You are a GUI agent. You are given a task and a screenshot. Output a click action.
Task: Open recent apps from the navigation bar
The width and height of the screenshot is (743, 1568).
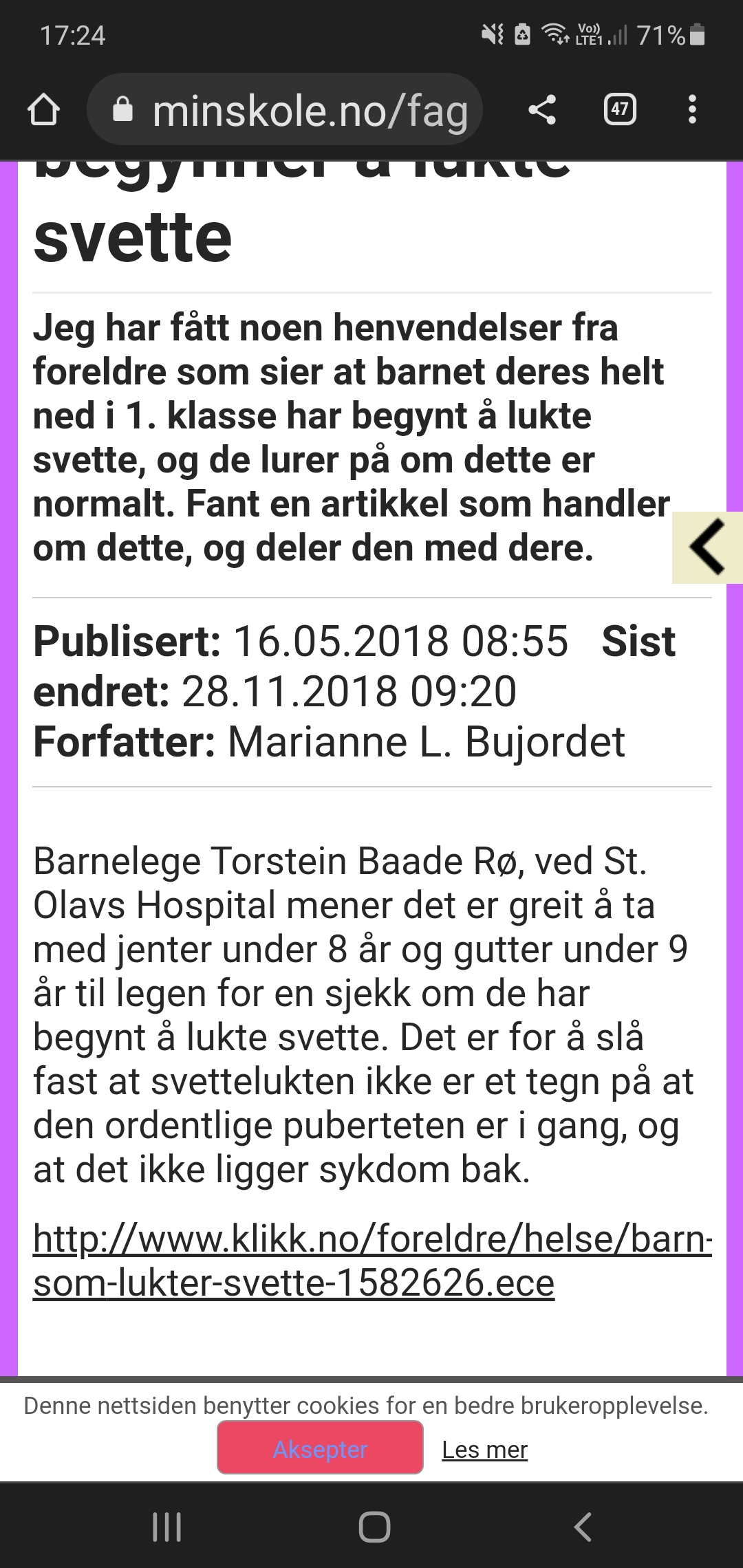pyautogui.click(x=166, y=1527)
